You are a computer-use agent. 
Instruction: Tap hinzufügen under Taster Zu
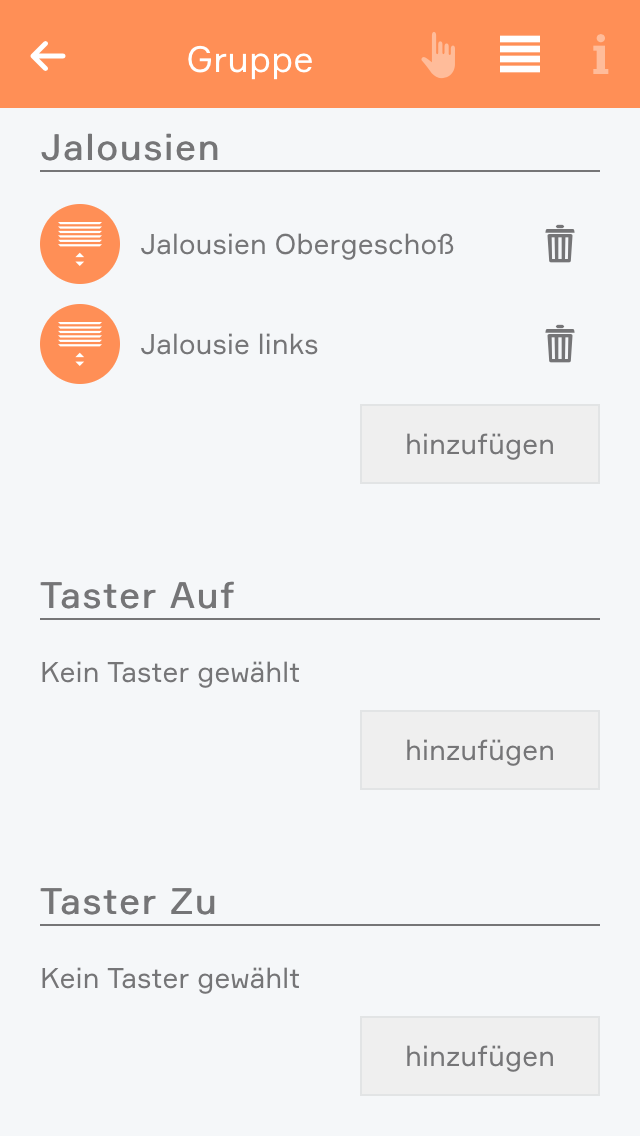pos(480,1056)
